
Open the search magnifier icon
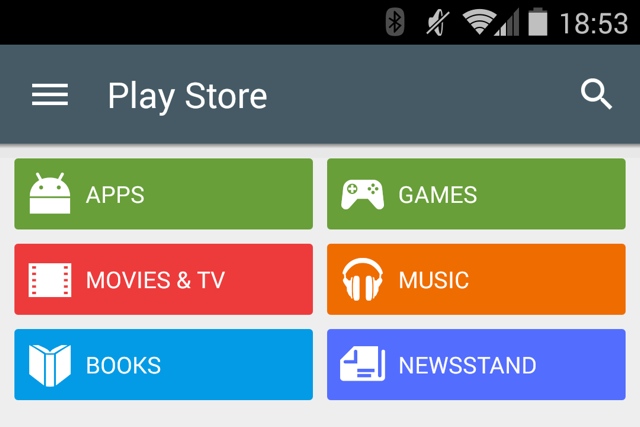coord(596,95)
